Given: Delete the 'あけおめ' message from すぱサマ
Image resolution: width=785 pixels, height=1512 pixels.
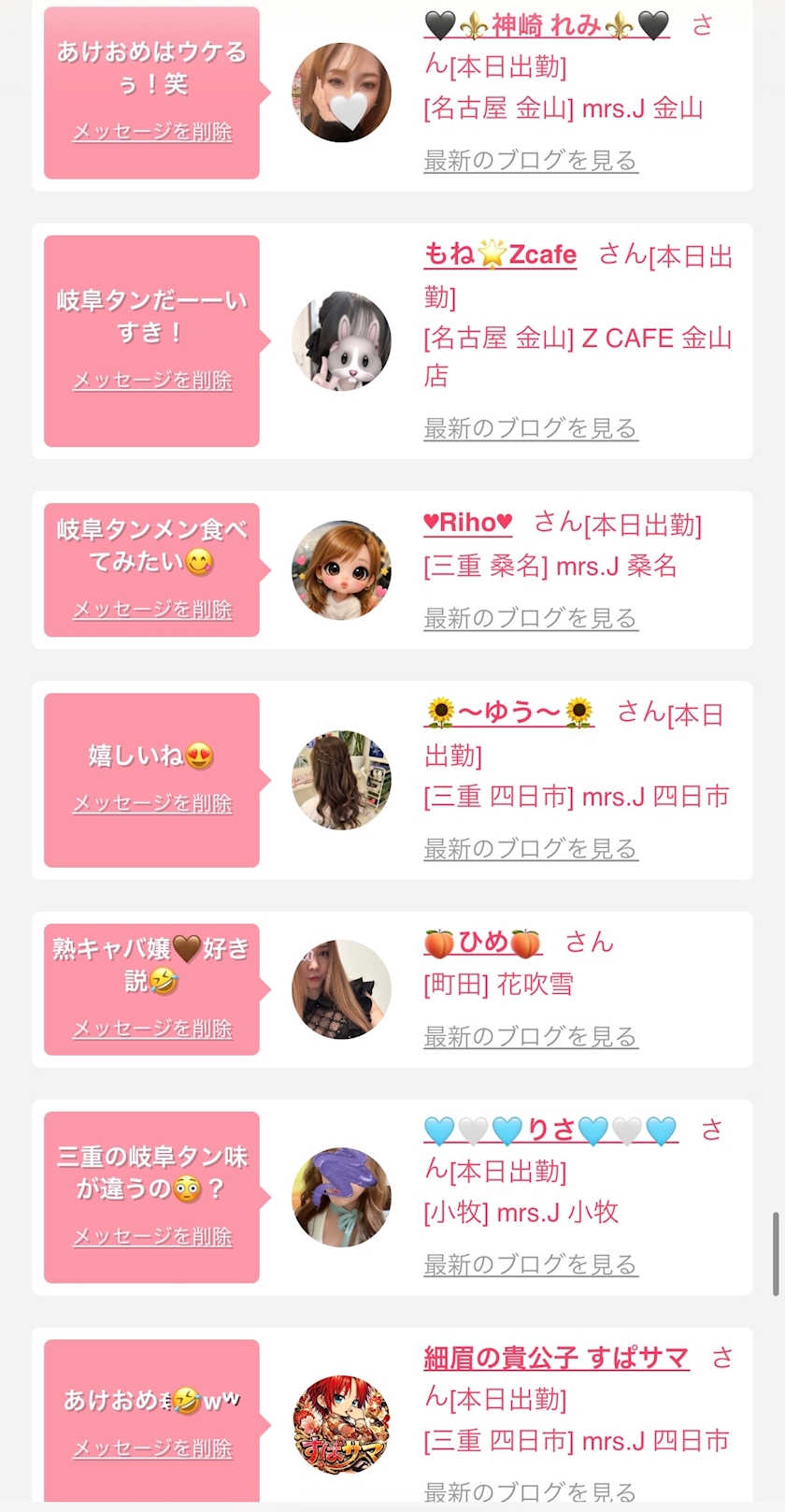Looking at the screenshot, I should (152, 1448).
